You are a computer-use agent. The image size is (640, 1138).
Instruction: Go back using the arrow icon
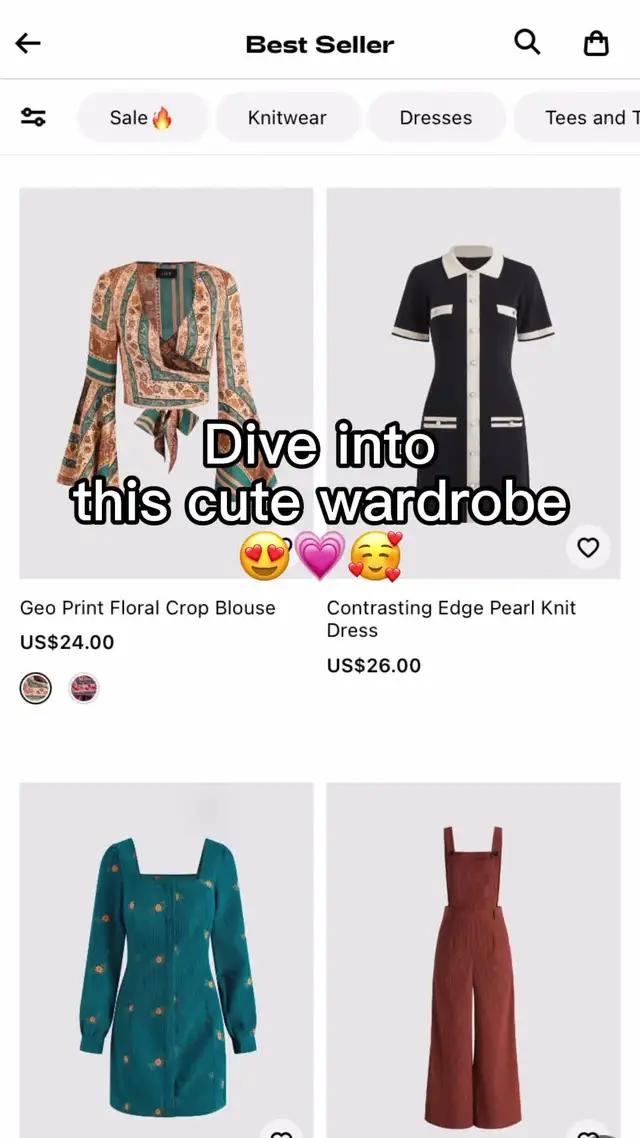[28, 43]
